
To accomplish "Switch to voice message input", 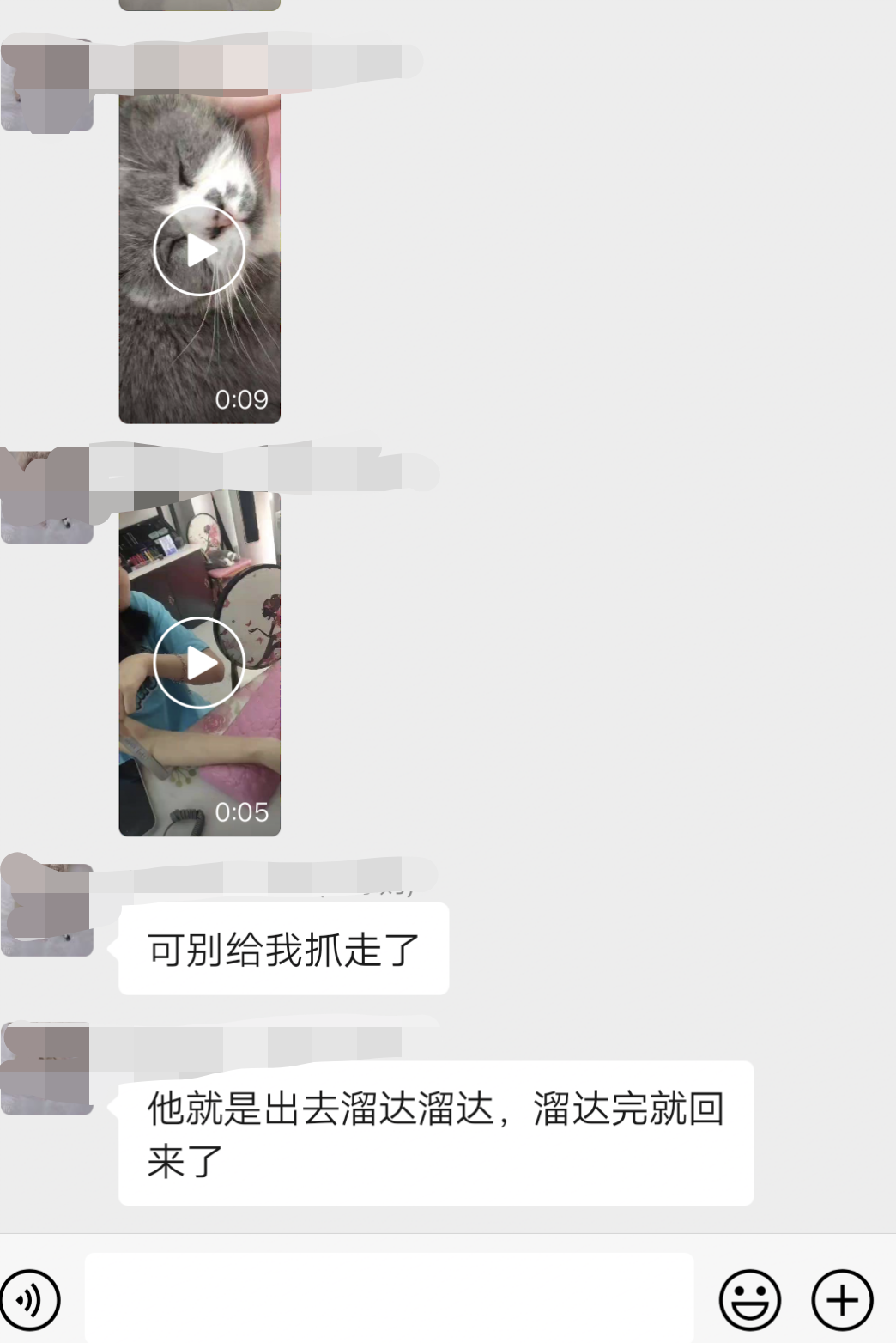I will tap(30, 1300).
